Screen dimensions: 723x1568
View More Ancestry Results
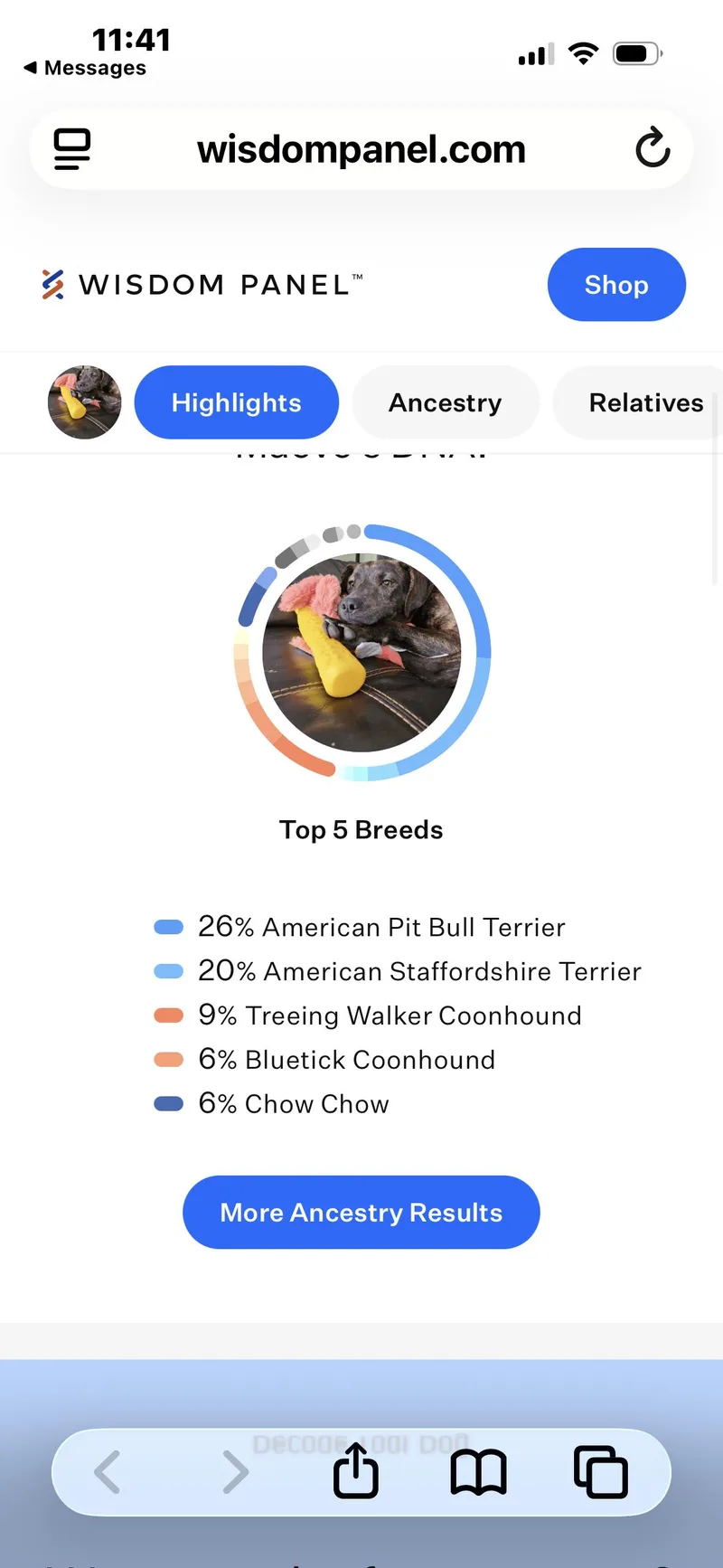point(361,1212)
